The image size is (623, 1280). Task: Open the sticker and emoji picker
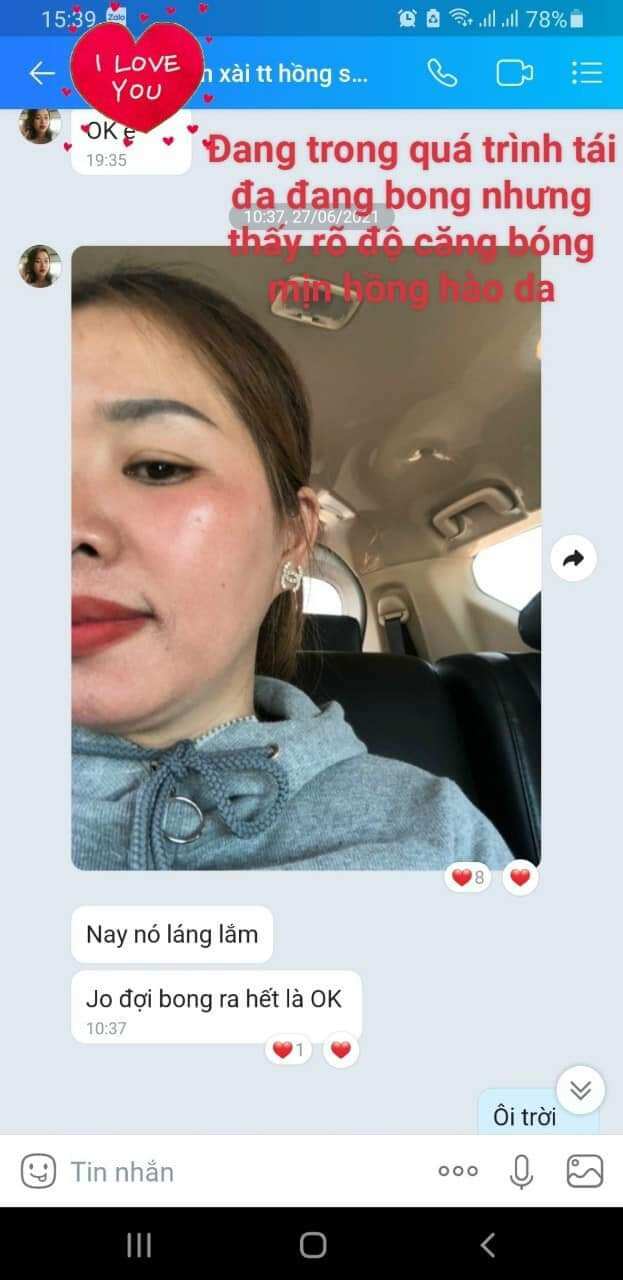click(x=39, y=1171)
